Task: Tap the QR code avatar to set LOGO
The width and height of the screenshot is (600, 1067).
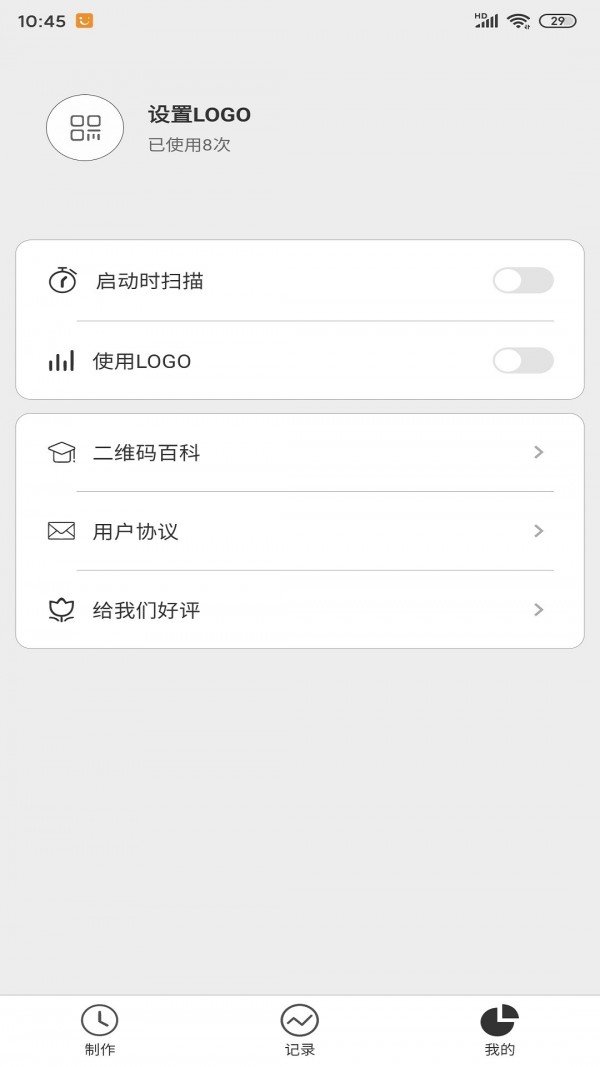Action: (x=85, y=128)
